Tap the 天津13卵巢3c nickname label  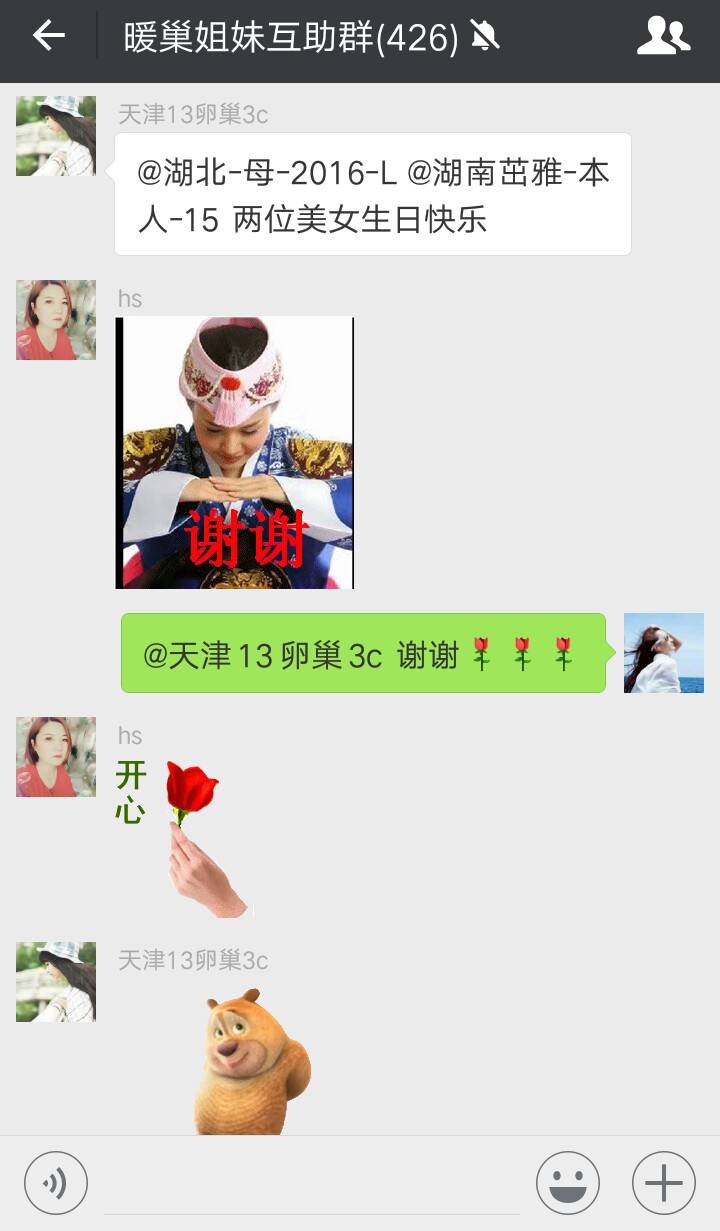[x=185, y=115]
